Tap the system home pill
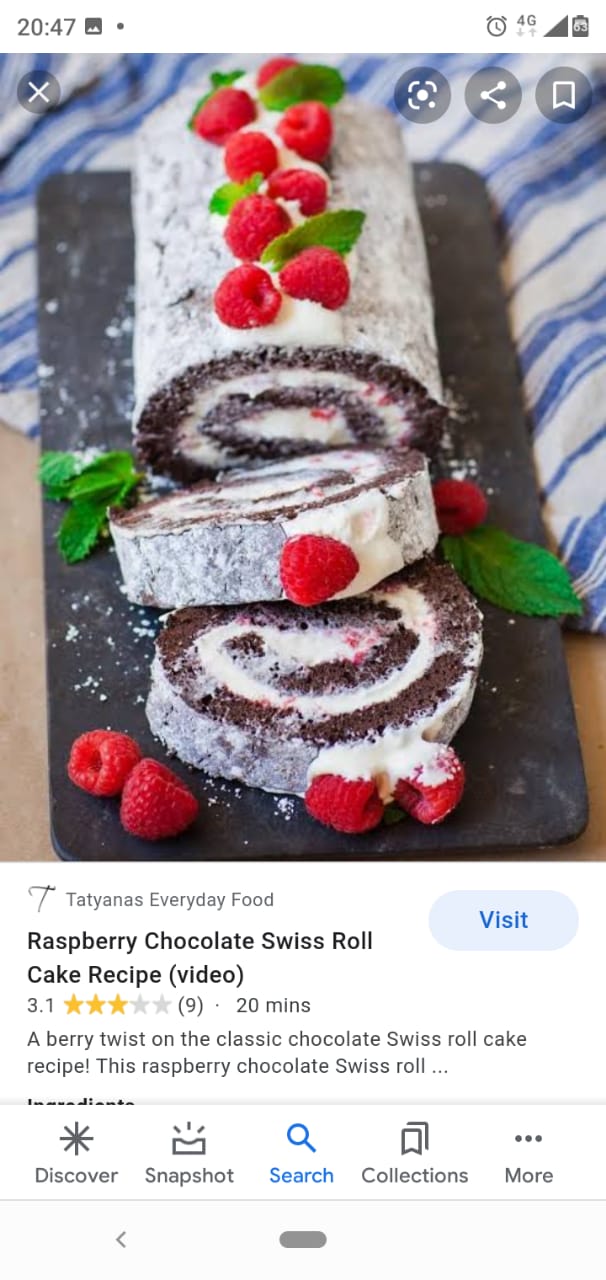Image resolution: width=606 pixels, height=1280 pixels. [x=303, y=1240]
